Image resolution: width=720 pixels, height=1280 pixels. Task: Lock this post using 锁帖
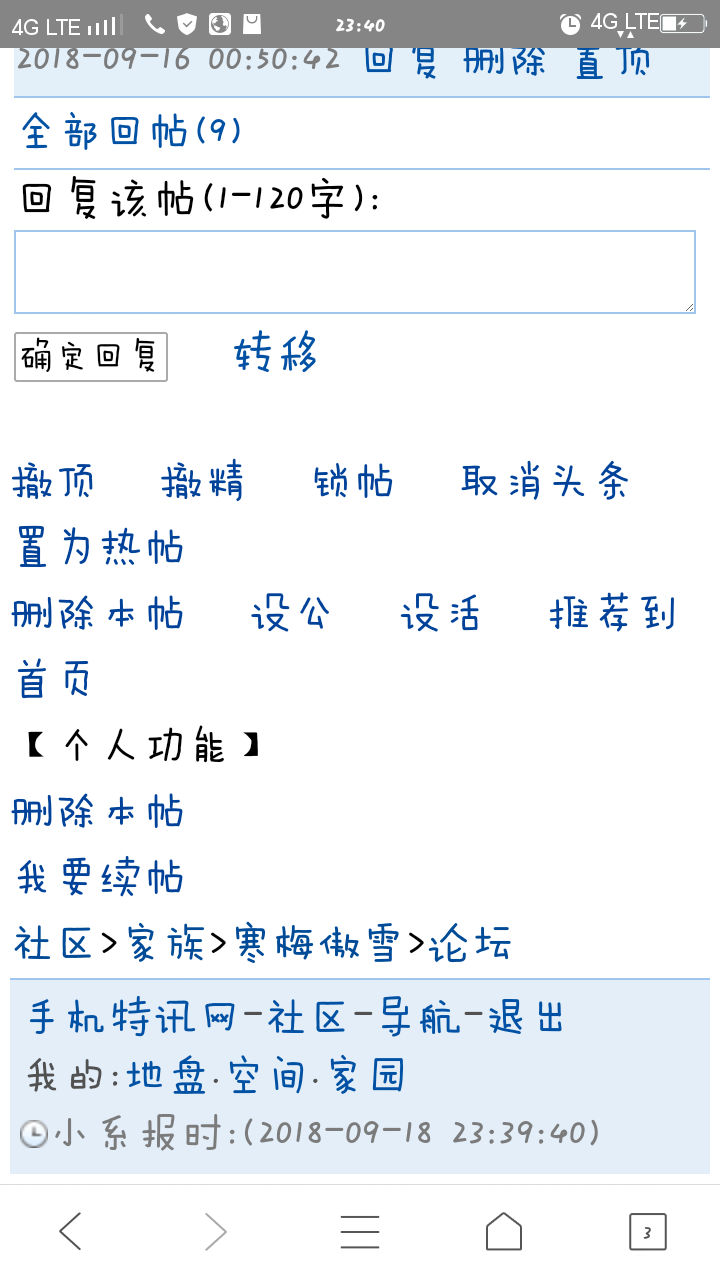[353, 483]
